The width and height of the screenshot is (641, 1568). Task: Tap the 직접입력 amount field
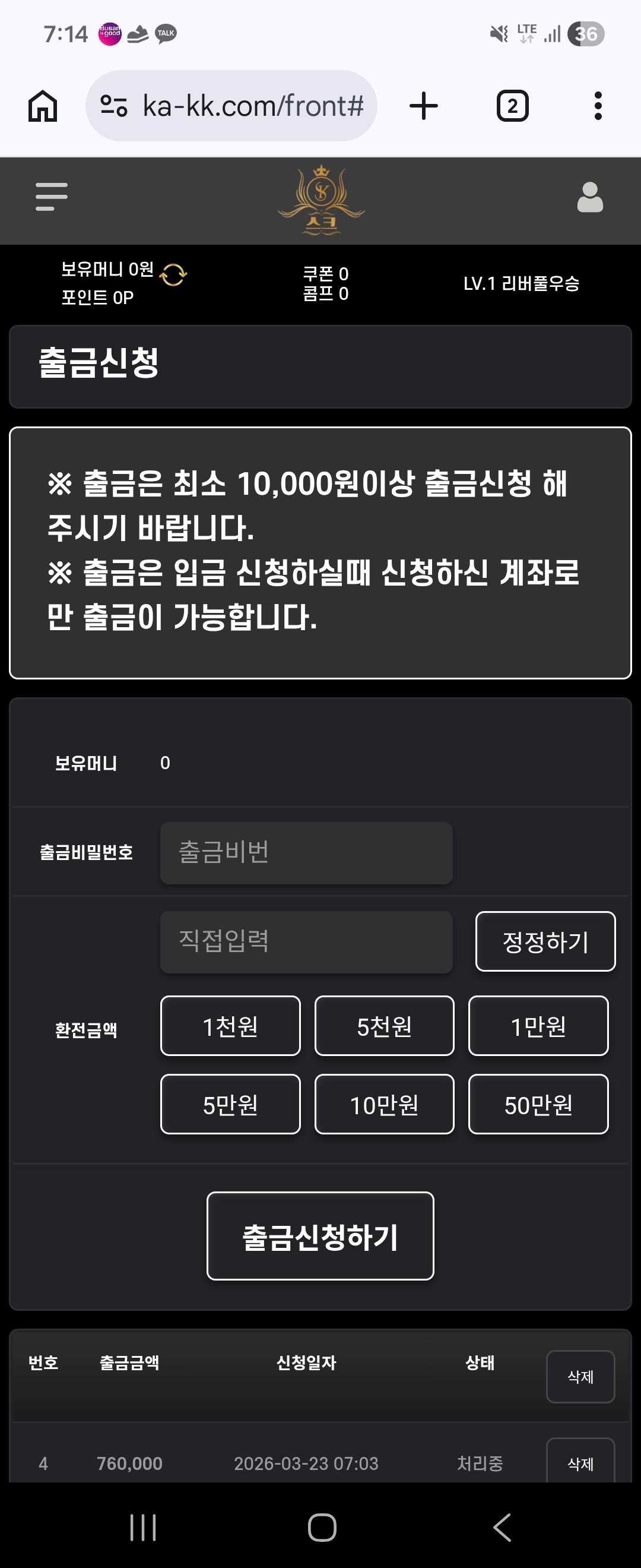pyautogui.click(x=306, y=941)
